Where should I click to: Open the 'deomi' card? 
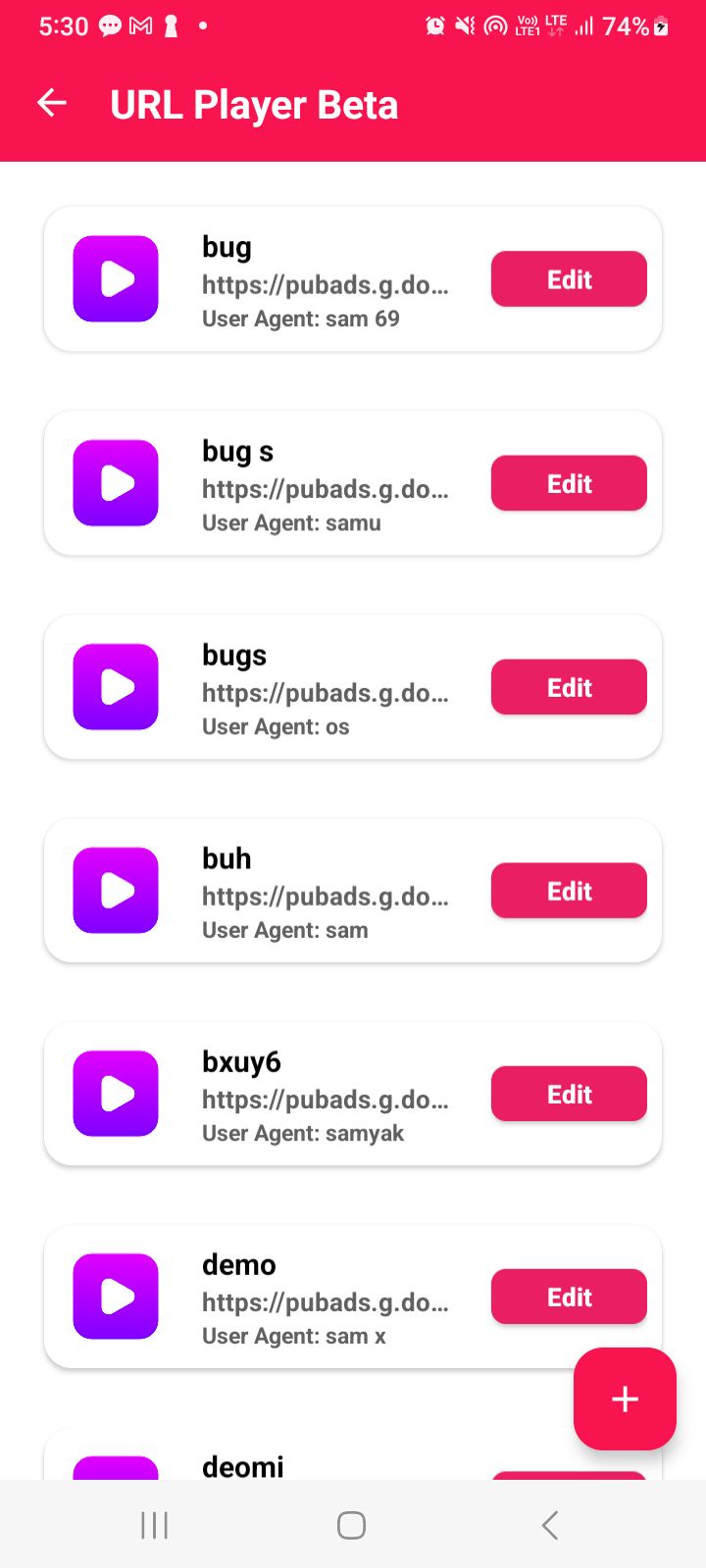tap(294, 1465)
